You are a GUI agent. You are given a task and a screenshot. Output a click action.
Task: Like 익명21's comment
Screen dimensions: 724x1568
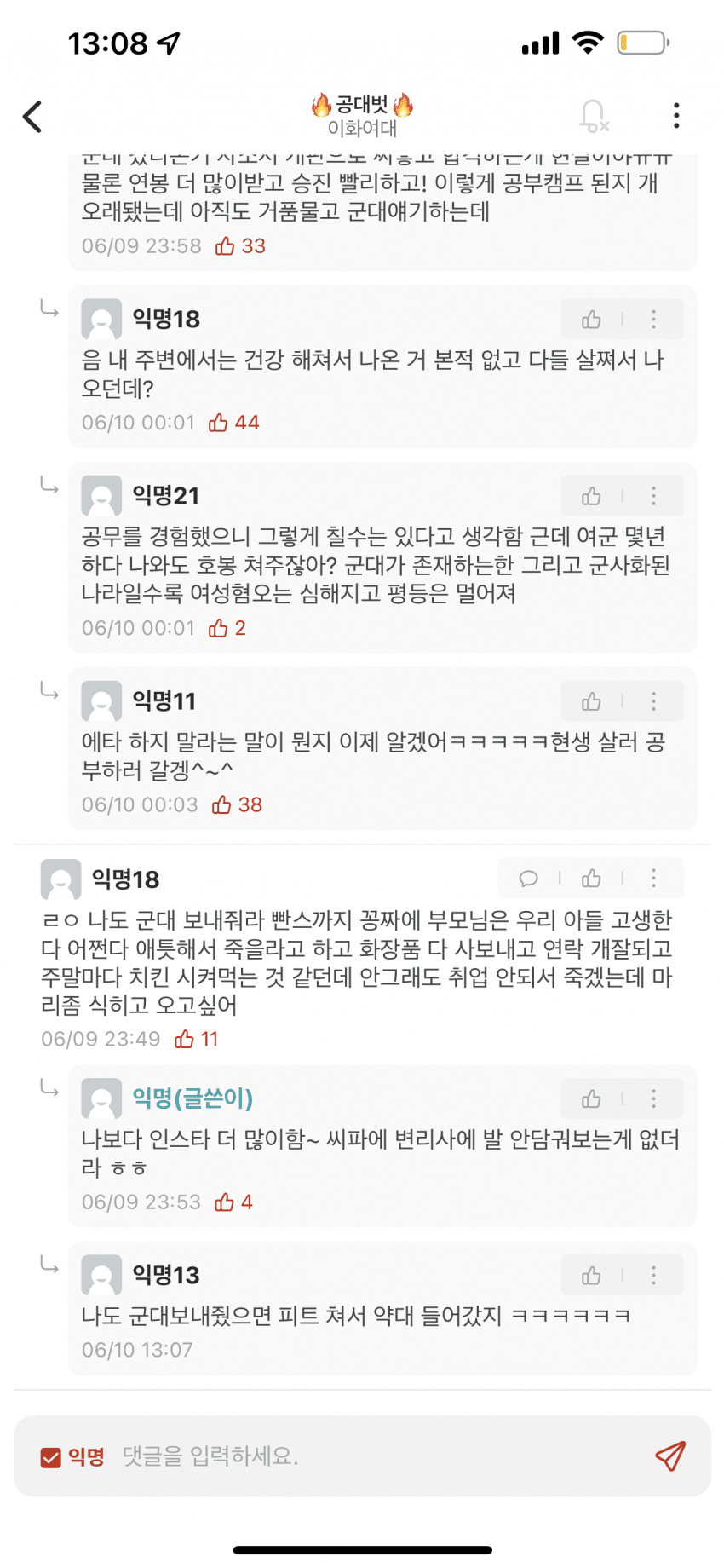tap(591, 496)
